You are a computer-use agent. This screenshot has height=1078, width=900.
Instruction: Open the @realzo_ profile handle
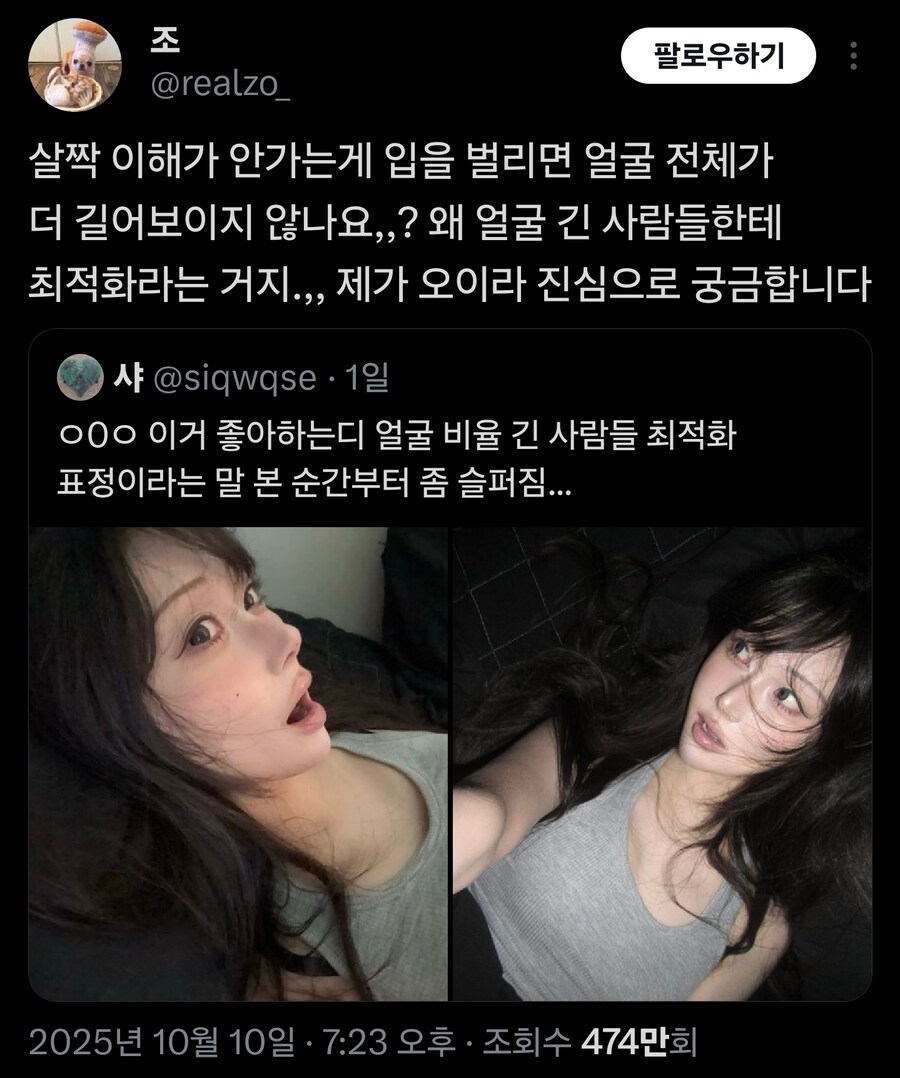coord(219,85)
